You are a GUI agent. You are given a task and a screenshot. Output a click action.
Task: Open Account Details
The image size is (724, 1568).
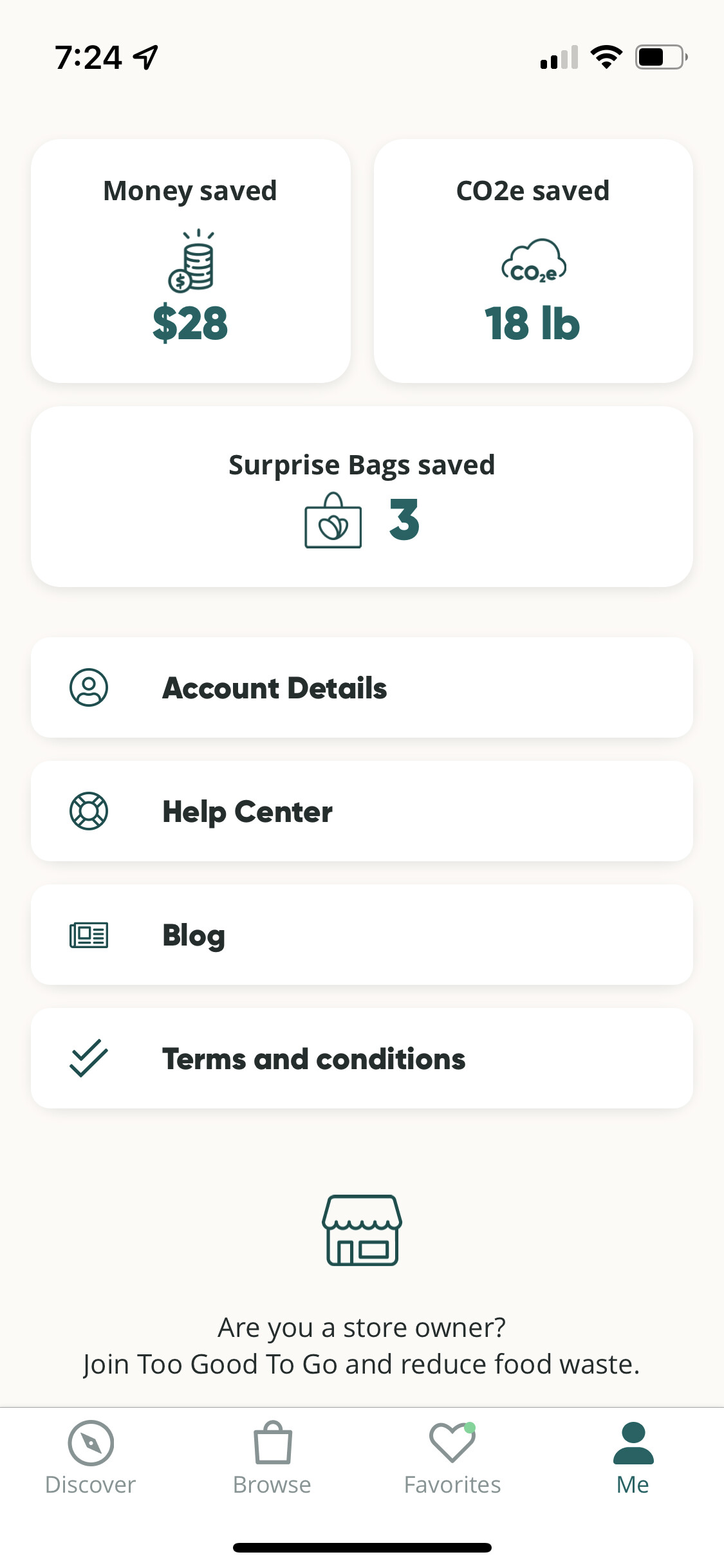tap(362, 687)
